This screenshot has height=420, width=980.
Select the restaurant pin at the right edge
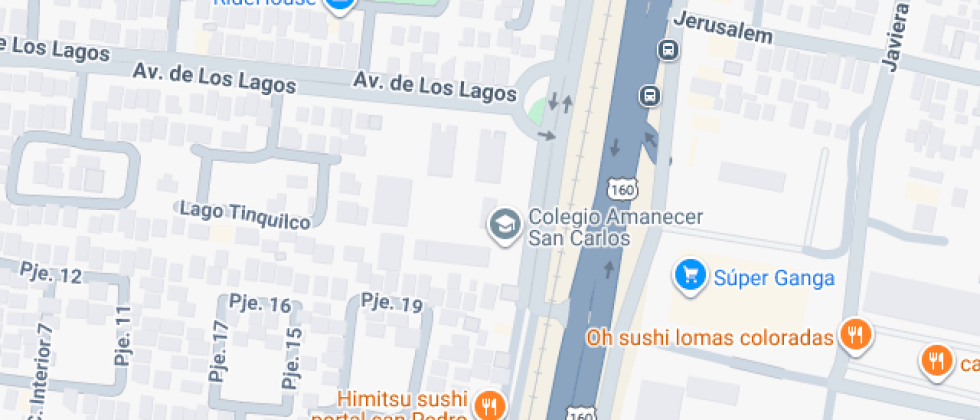click(936, 360)
